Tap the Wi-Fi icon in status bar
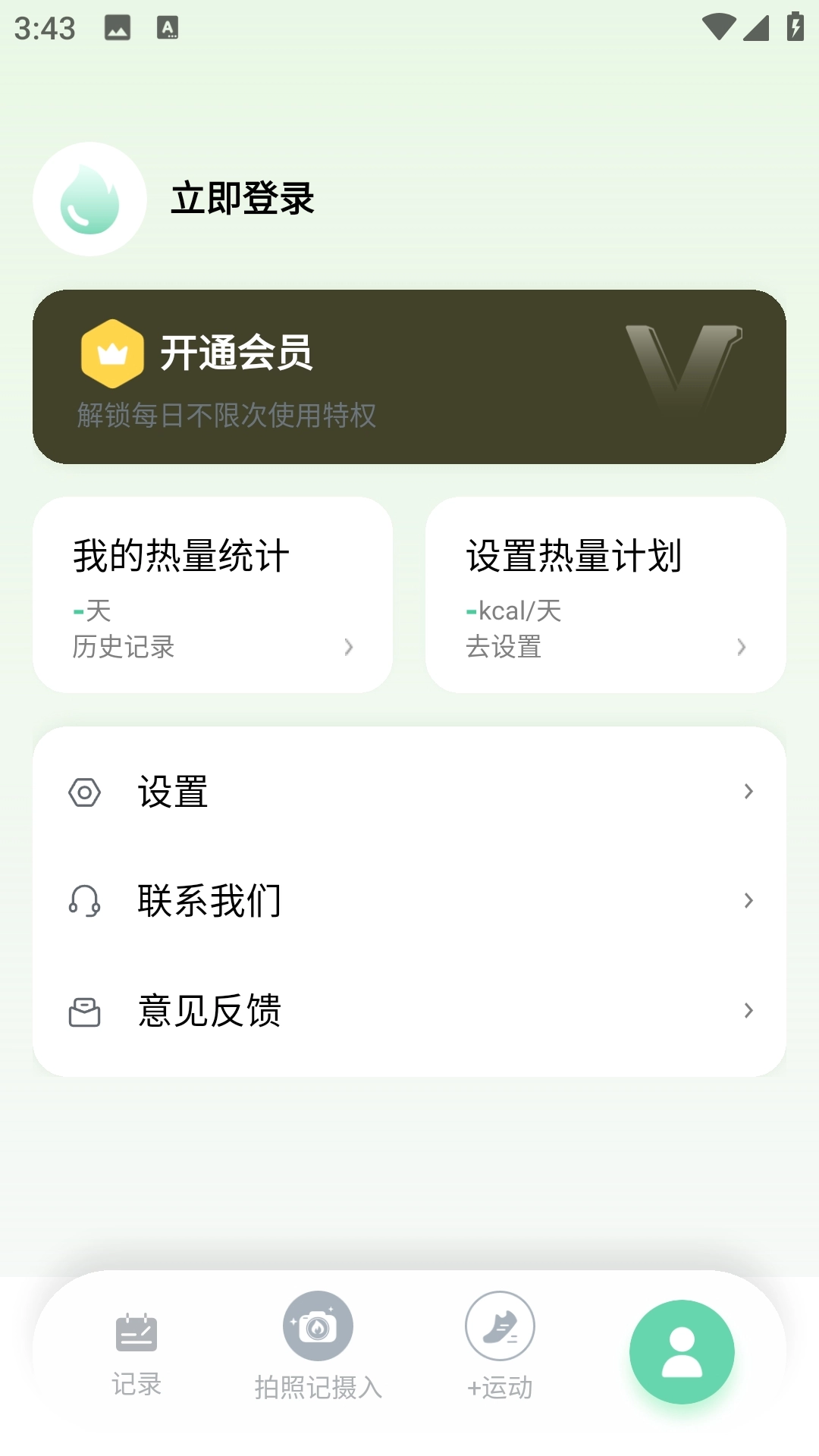This screenshot has height=1456, width=819. (720, 26)
